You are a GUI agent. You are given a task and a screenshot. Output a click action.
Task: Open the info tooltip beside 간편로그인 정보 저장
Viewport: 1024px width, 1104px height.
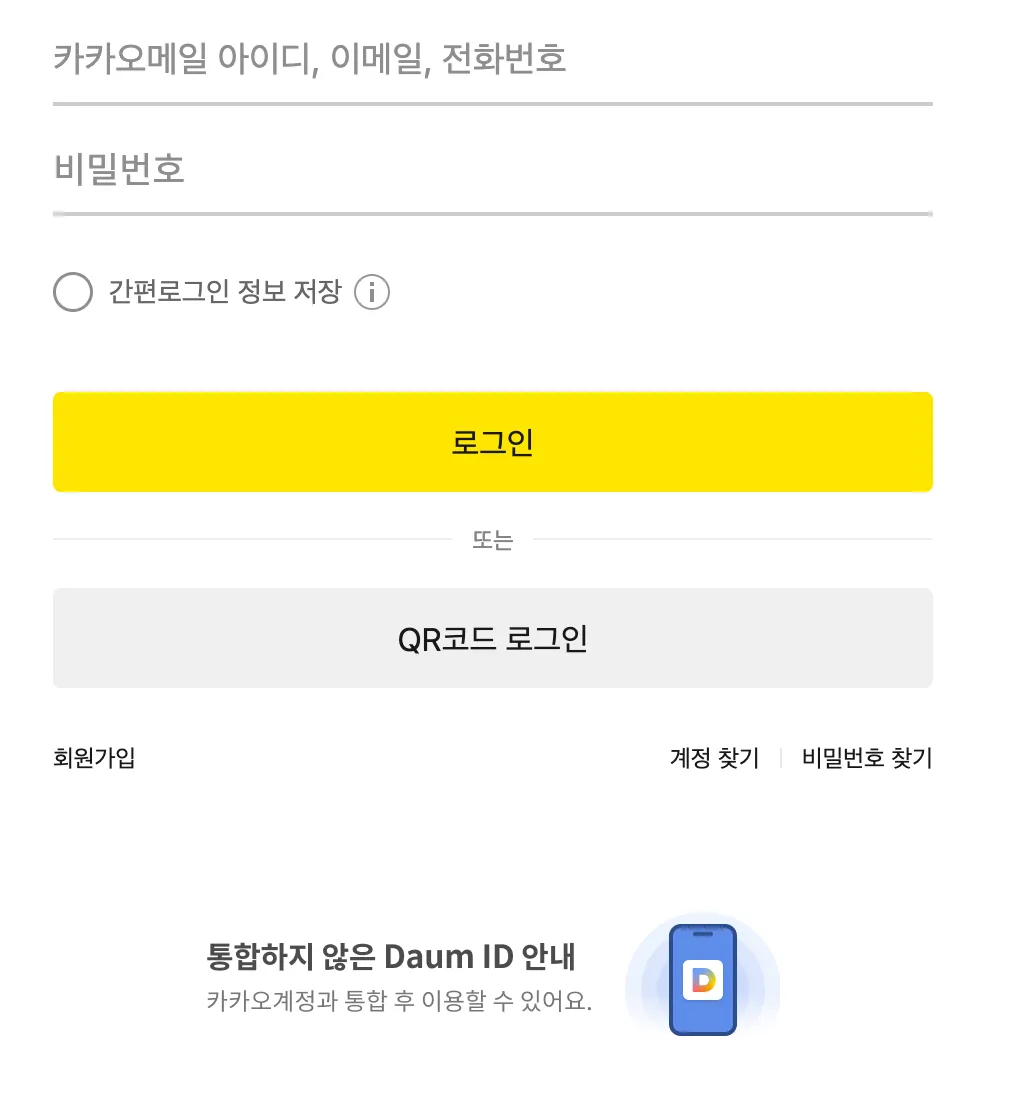click(x=372, y=292)
